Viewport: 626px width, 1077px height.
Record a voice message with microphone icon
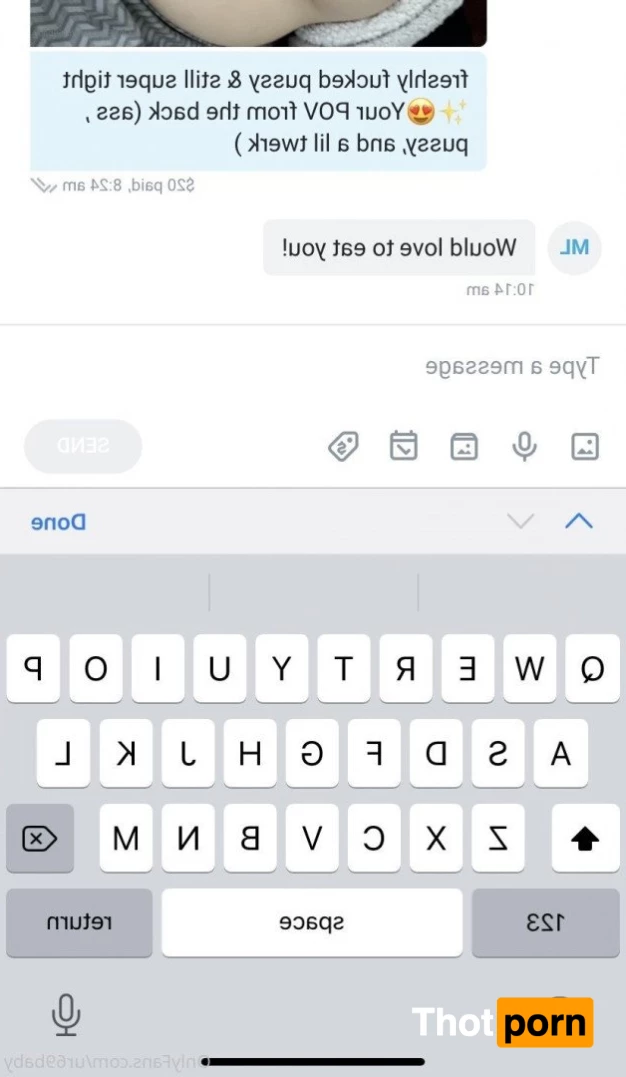tap(525, 446)
